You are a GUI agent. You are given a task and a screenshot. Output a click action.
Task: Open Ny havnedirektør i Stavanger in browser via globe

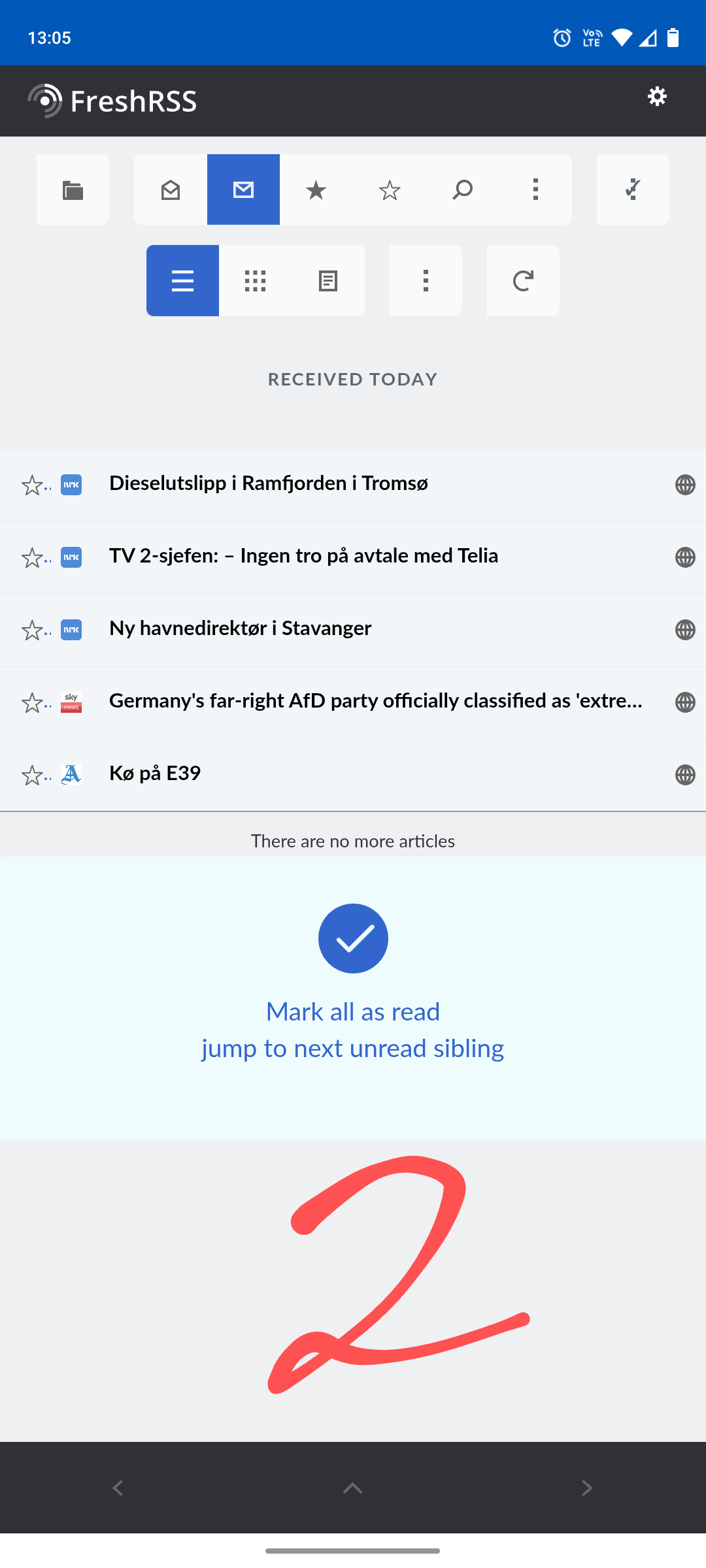click(x=685, y=630)
